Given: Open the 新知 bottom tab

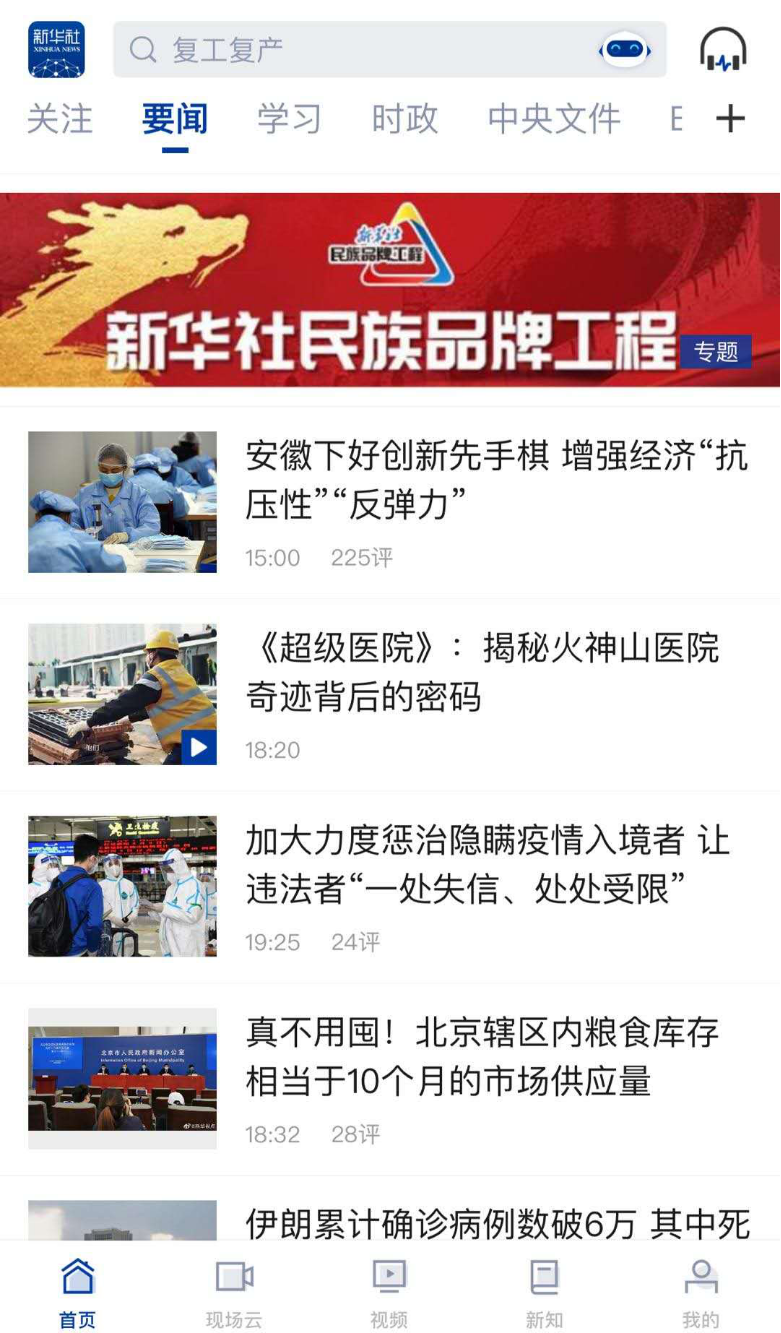Looking at the screenshot, I should pos(544,1293).
